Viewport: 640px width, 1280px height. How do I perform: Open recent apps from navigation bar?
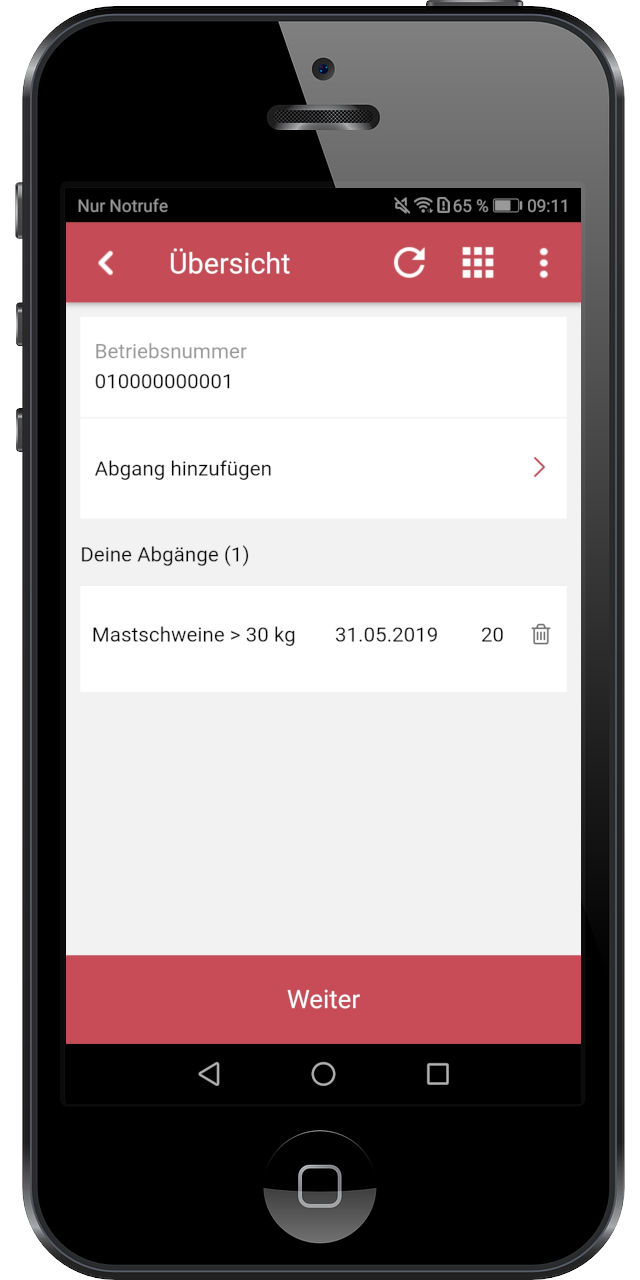(438, 1074)
